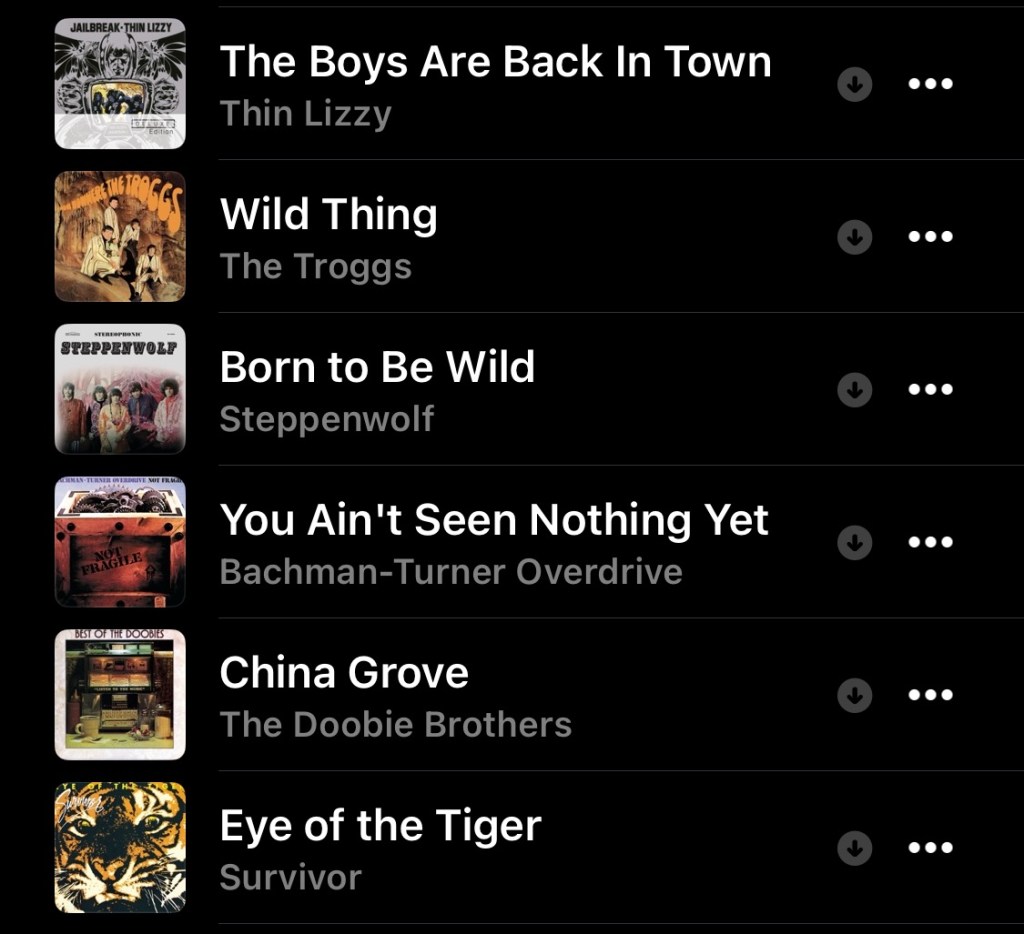
Task: Open more options for China Grove
Action: 930,695
